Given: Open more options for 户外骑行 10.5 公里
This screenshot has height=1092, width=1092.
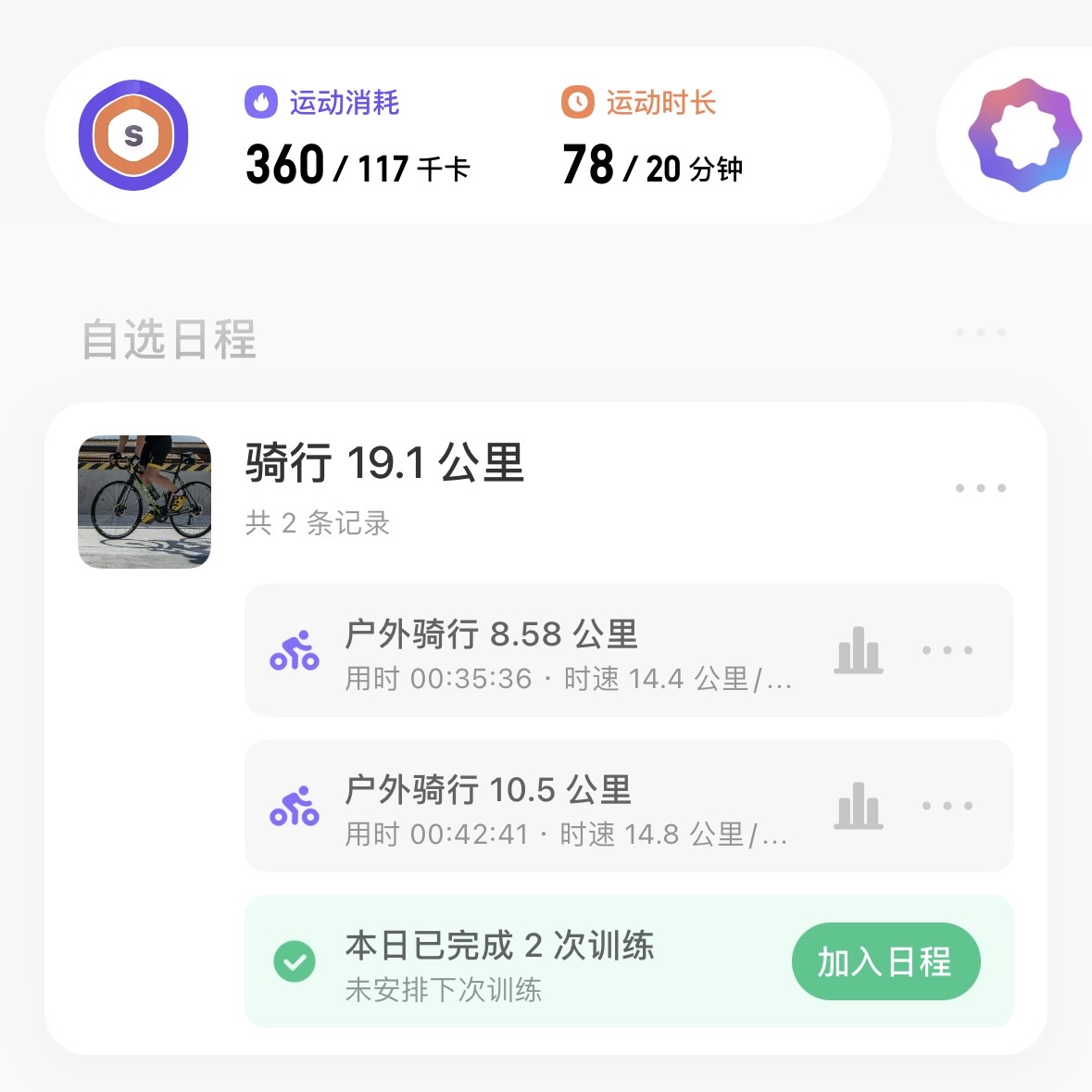Looking at the screenshot, I should 948,806.
